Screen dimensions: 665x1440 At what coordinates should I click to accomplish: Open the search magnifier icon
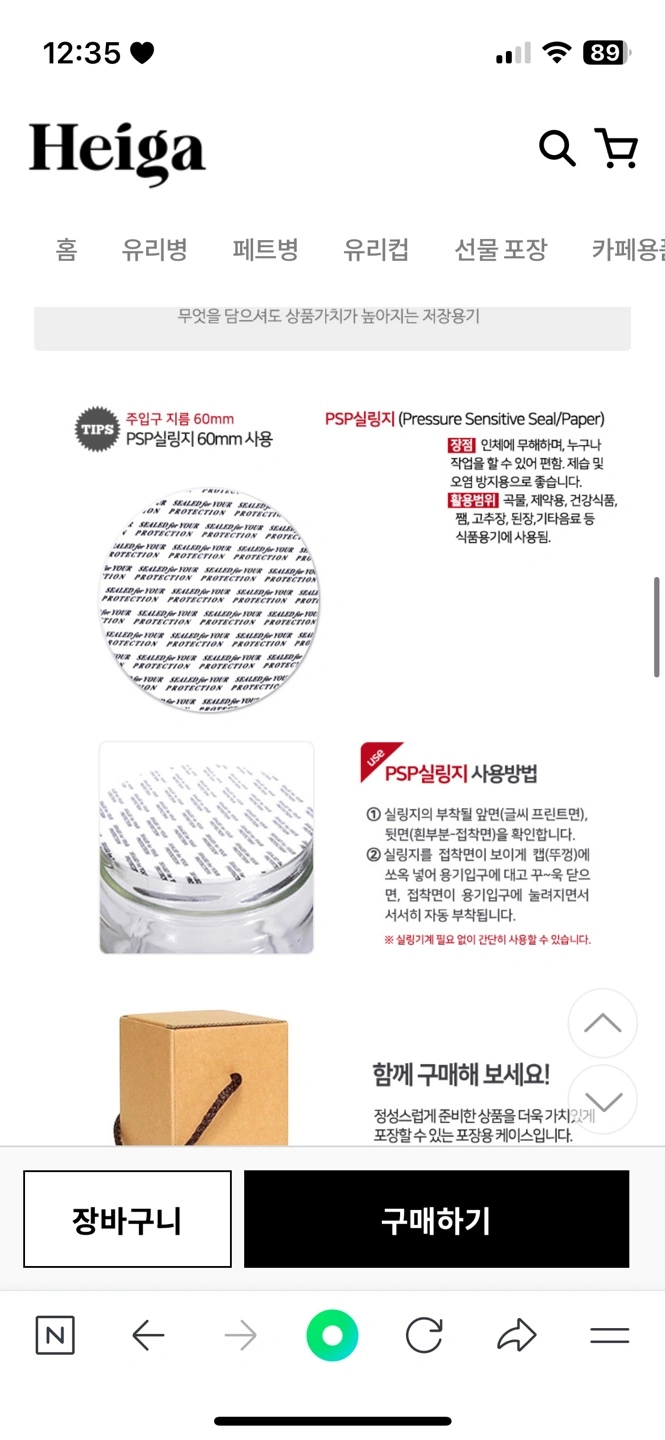[x=557, y=148]
